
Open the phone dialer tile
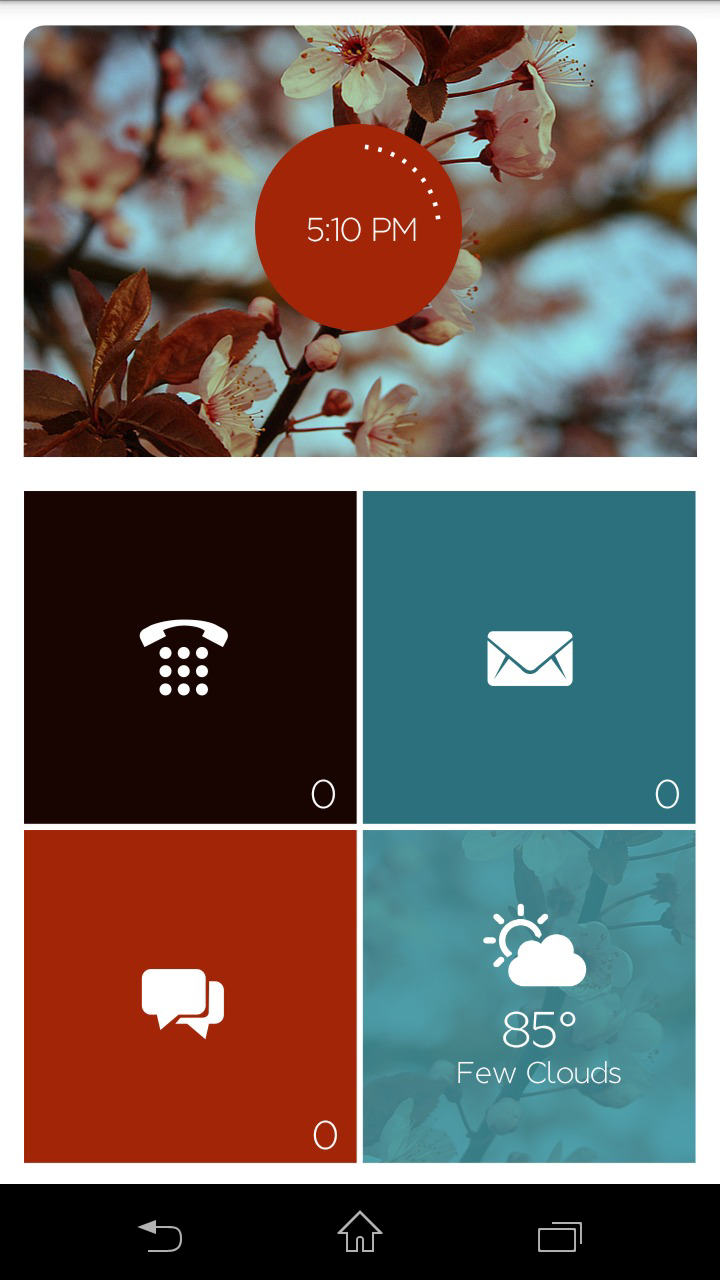[x=190, y=657]
